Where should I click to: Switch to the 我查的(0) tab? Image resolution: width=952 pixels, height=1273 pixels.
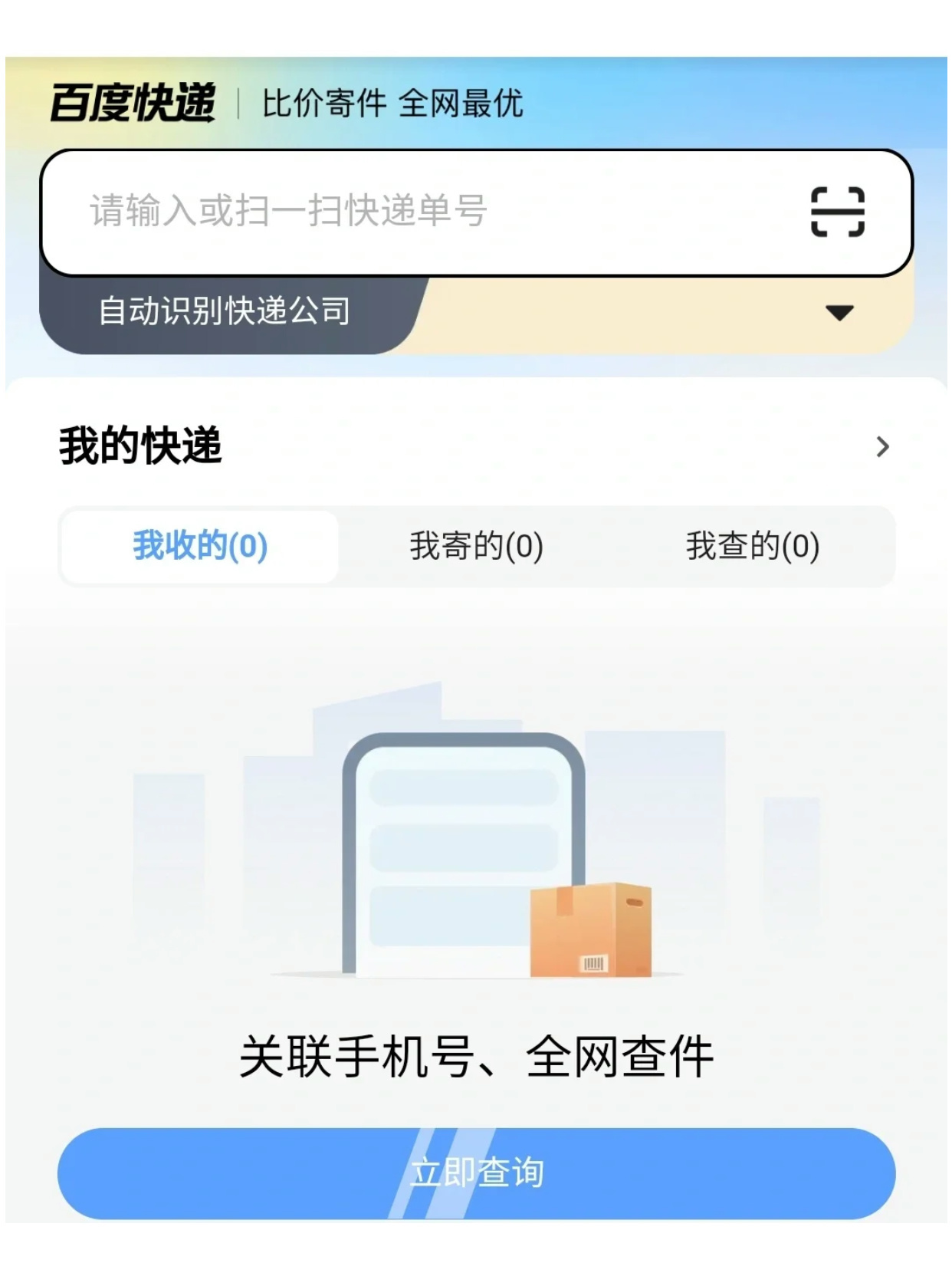(x=752, y=546)
